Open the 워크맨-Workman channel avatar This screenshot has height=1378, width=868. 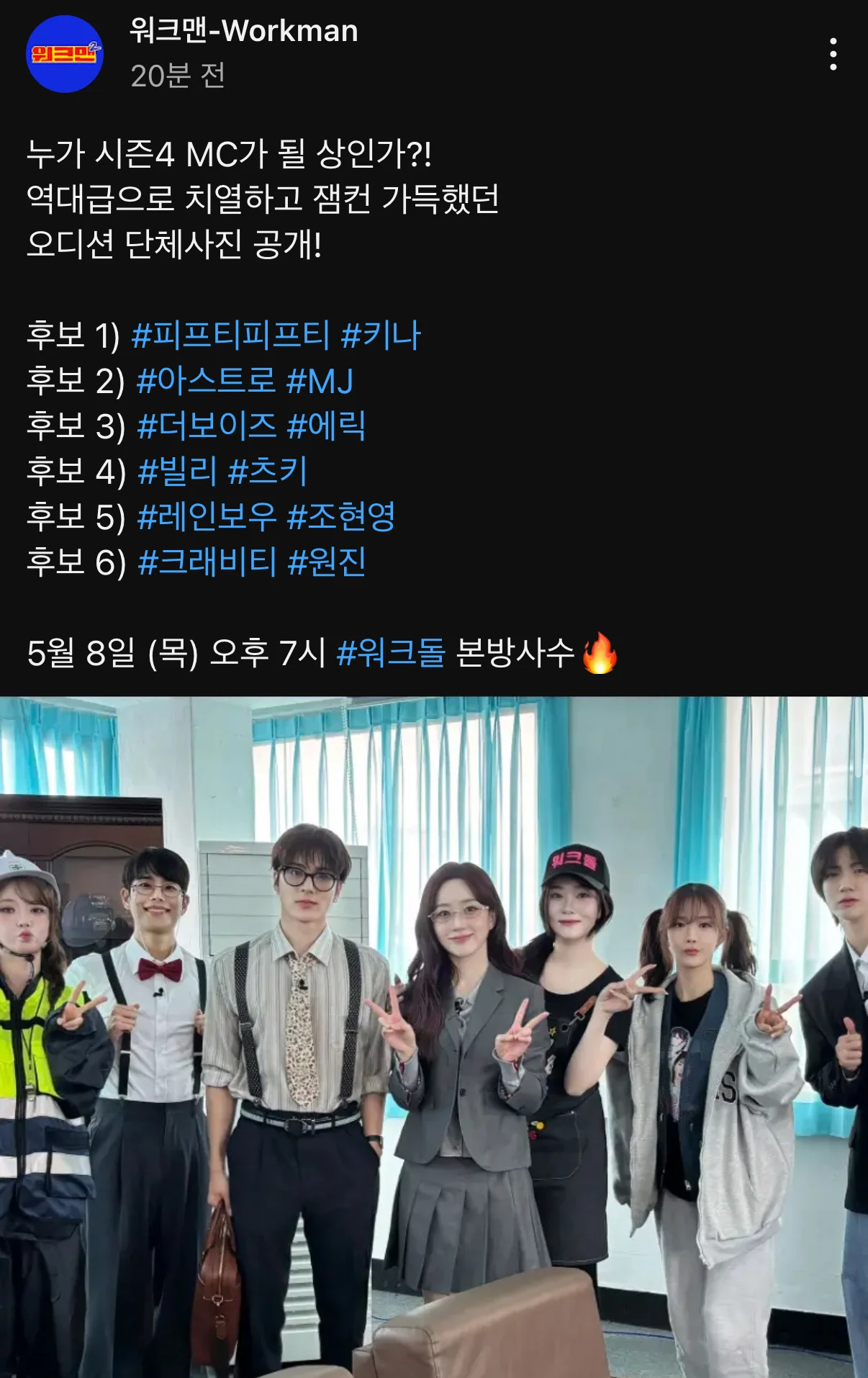coord(65,54)
